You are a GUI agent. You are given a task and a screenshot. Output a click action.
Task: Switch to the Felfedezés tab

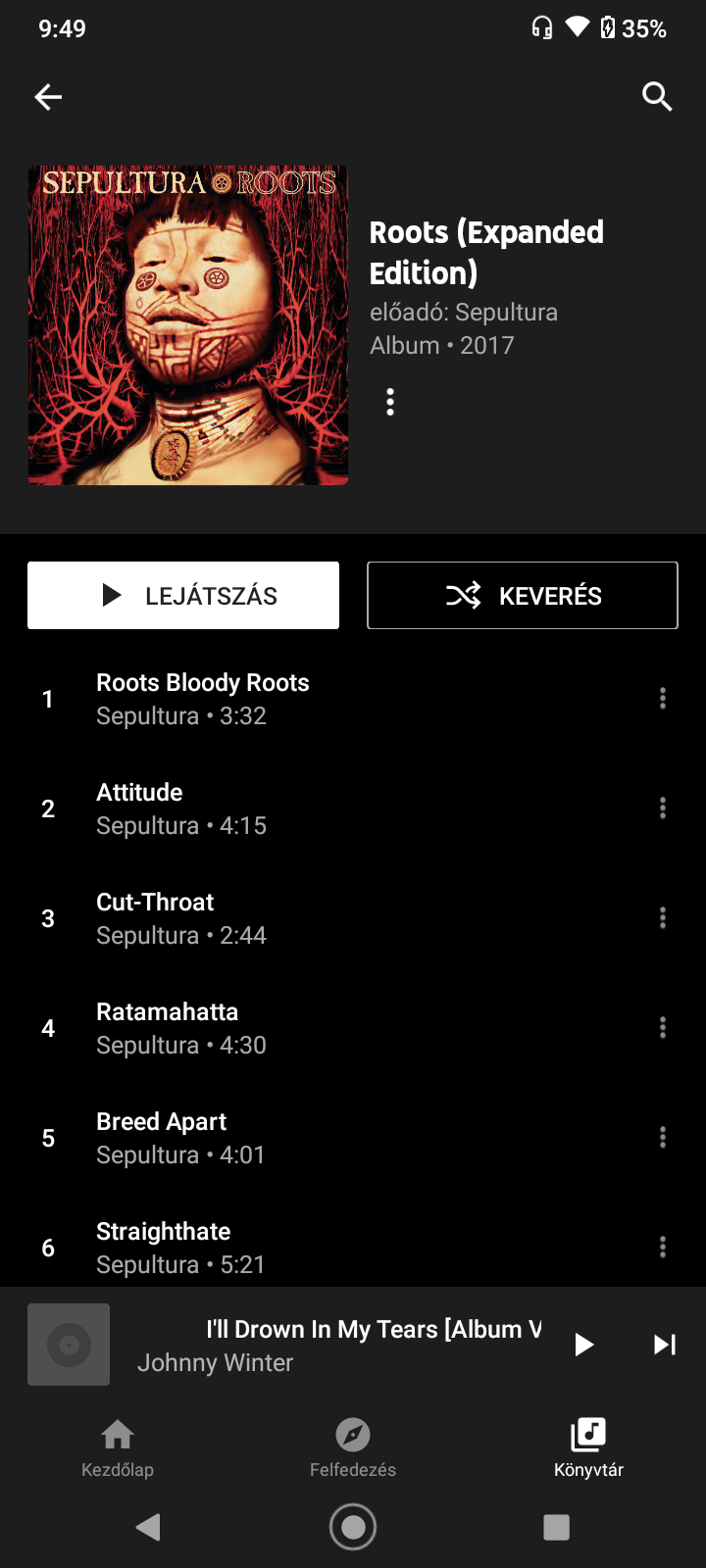353,1448
